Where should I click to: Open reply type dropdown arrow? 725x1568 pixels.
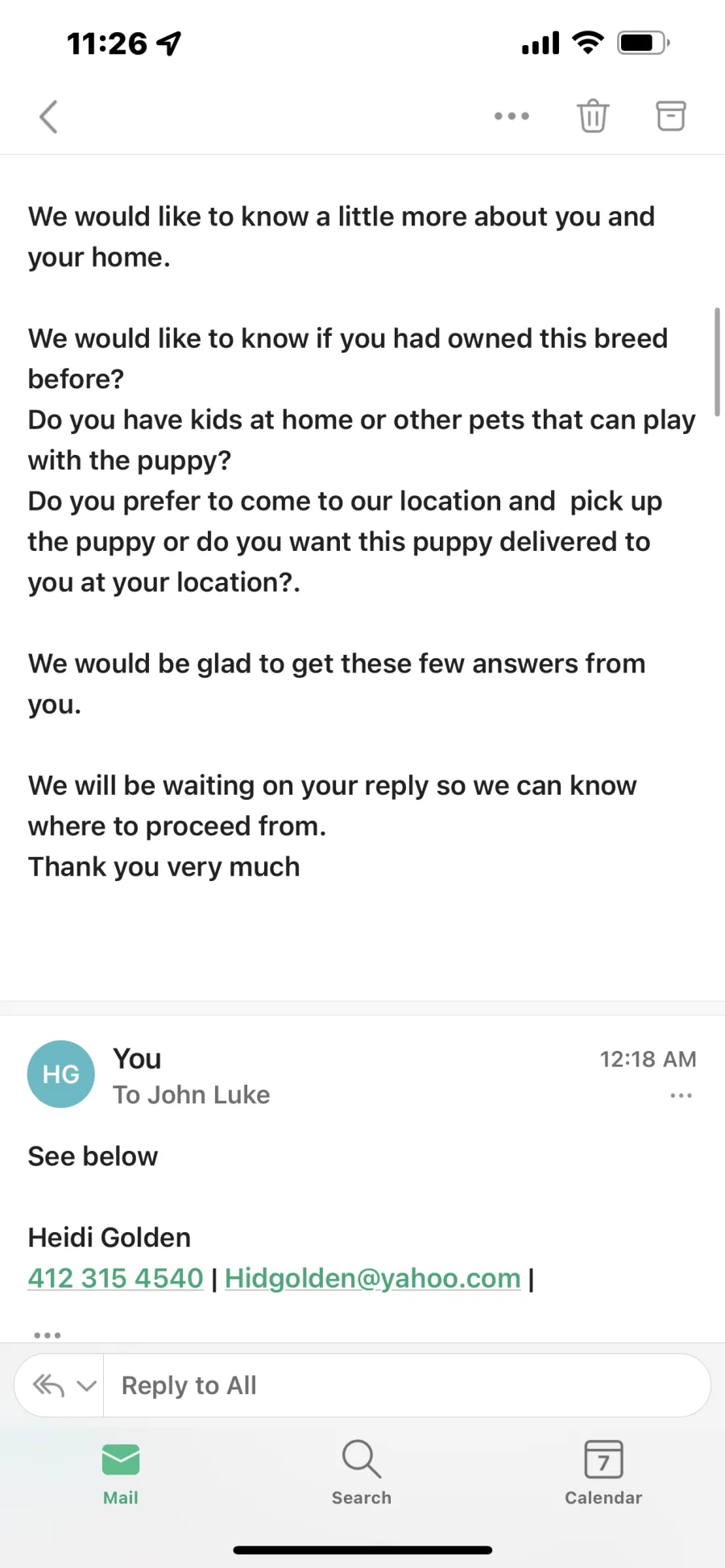coord(86,1385)
